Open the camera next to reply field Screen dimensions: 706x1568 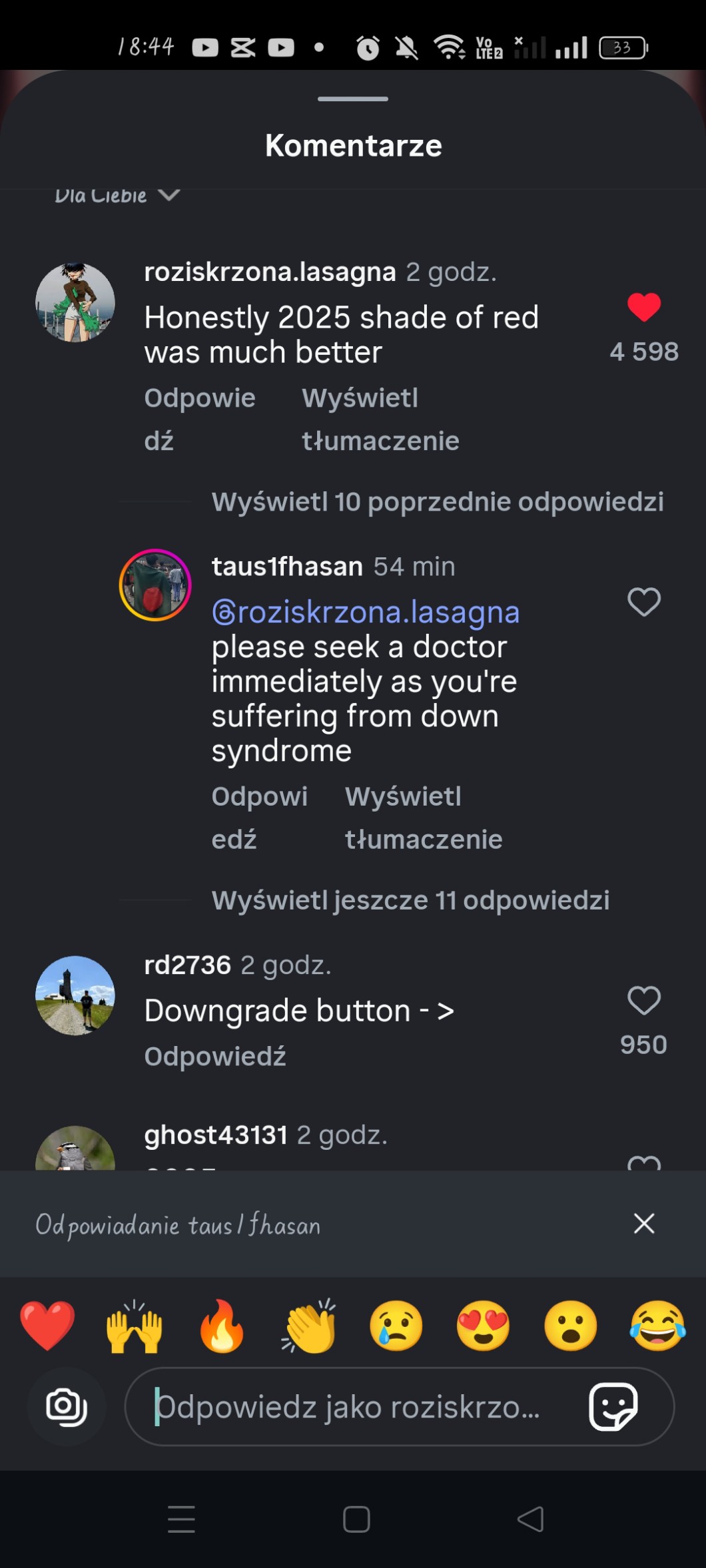(67, 1406)
